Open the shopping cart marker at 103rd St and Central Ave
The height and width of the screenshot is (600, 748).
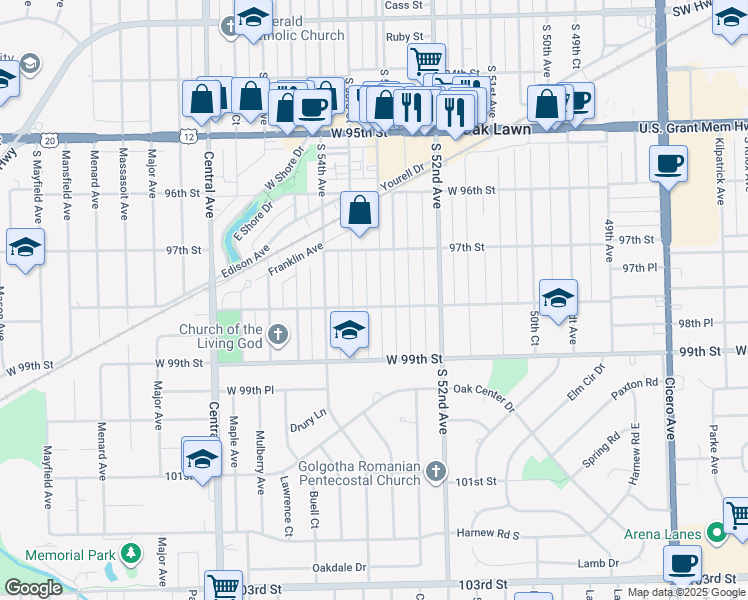pyautogui.click(x=223, y=586)
